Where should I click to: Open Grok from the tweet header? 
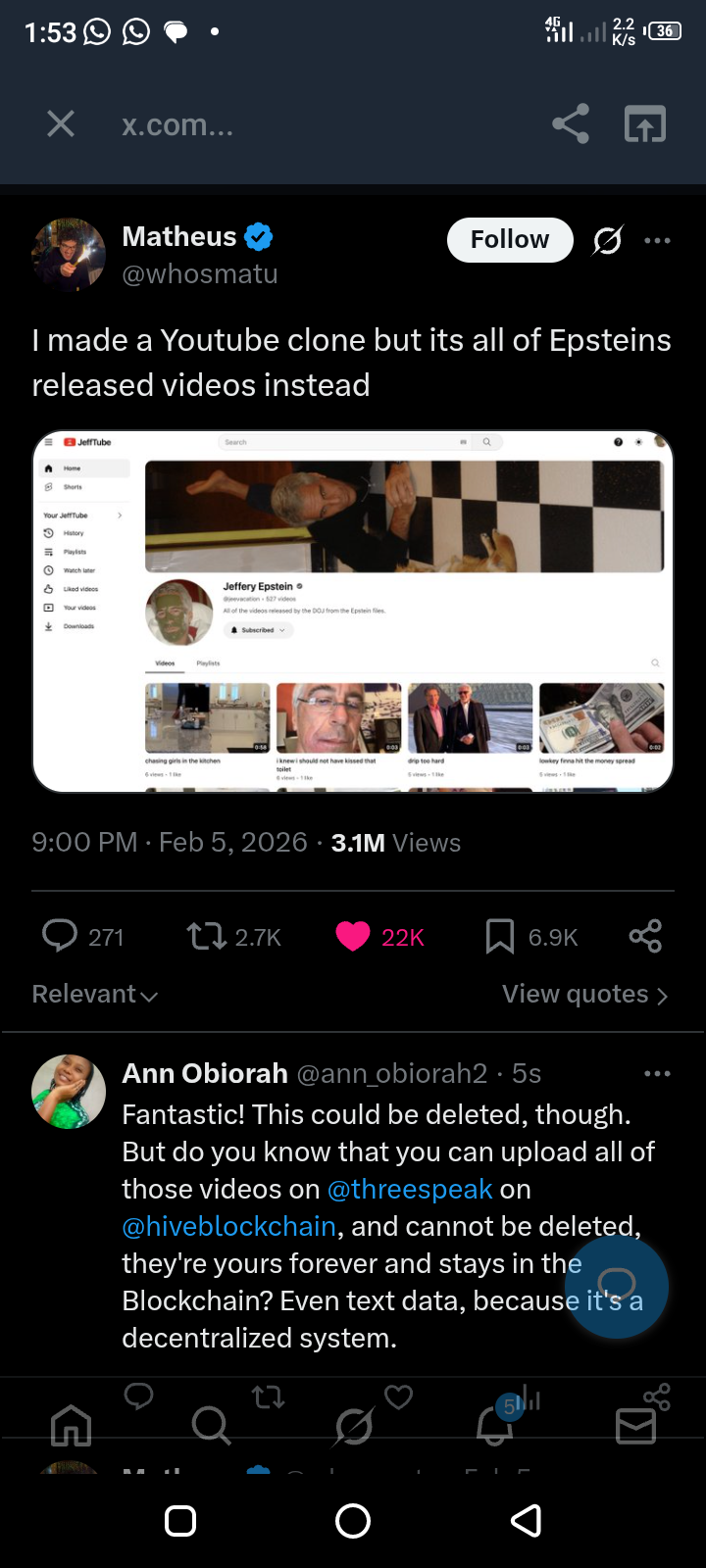[x=607, y=239]
